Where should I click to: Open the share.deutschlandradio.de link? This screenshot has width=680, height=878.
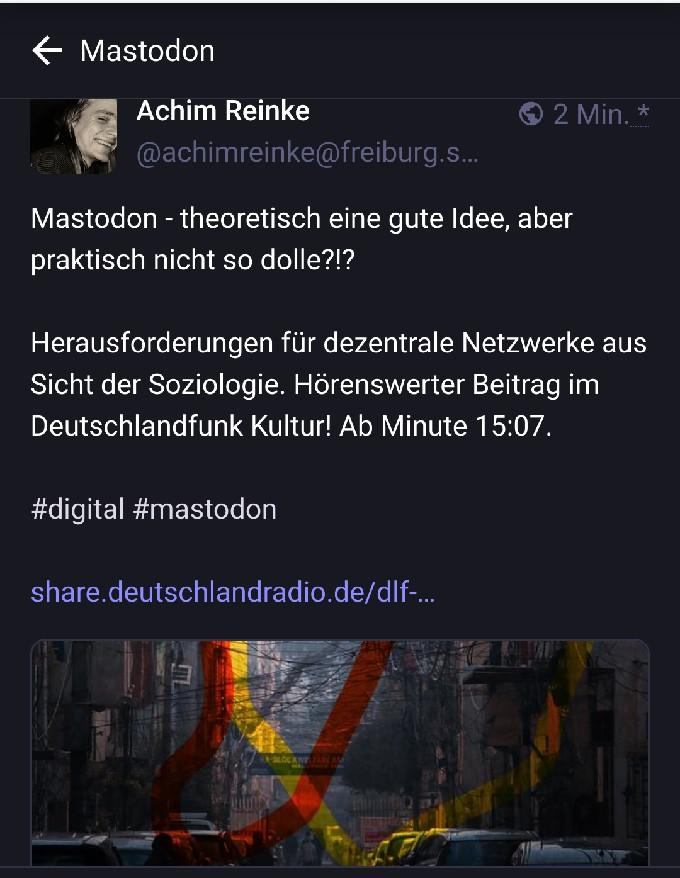(232, 592)
